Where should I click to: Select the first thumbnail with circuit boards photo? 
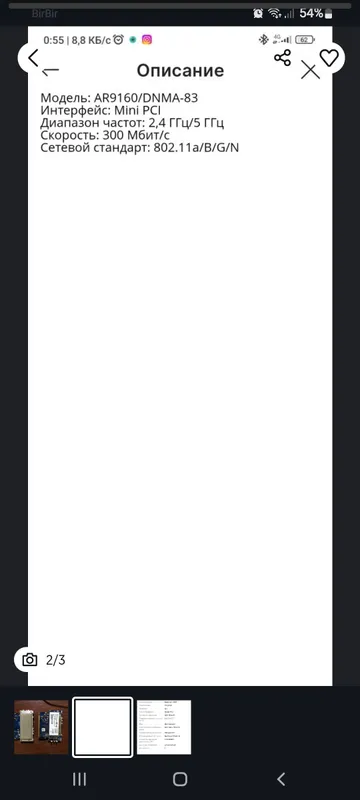41,727
